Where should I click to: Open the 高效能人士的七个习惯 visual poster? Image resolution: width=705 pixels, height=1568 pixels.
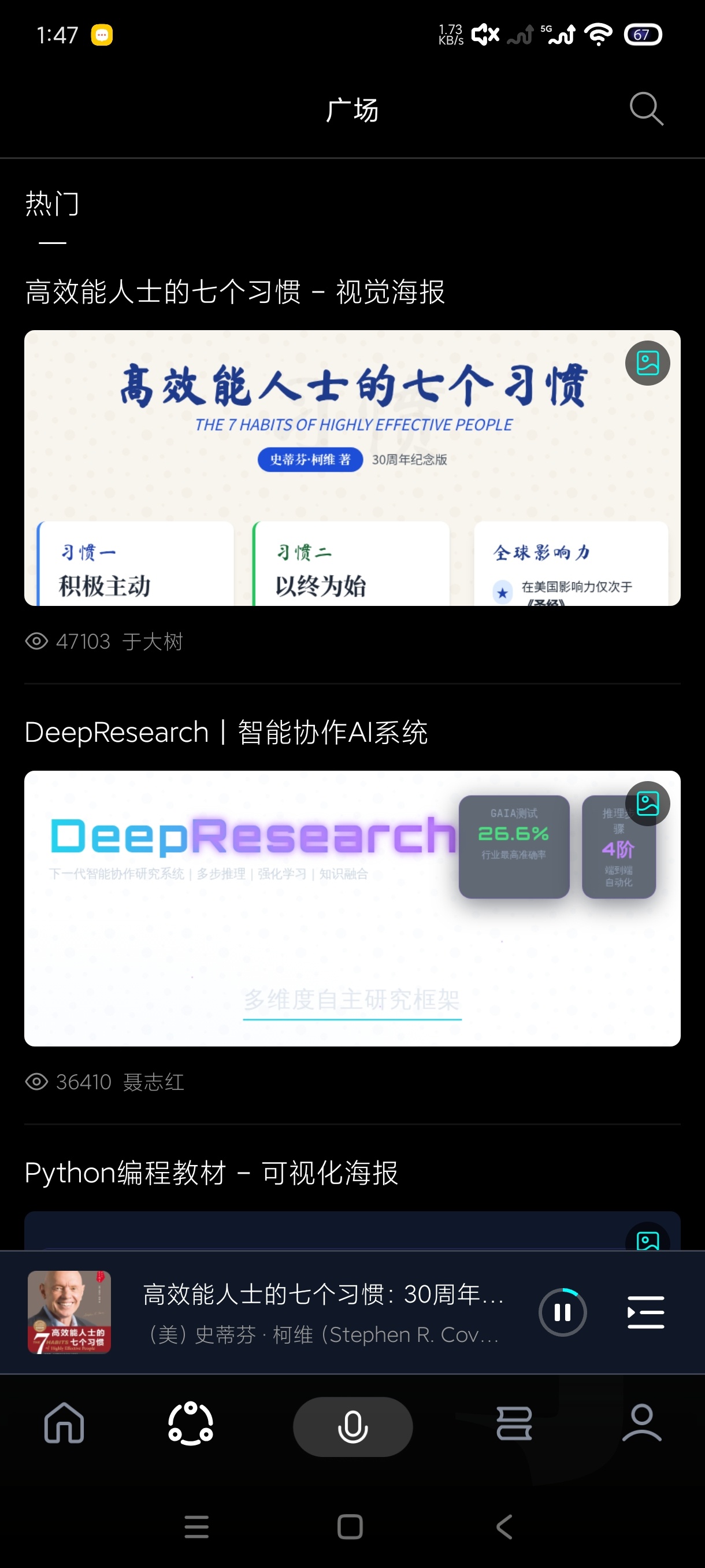click(x=352, y=469)
